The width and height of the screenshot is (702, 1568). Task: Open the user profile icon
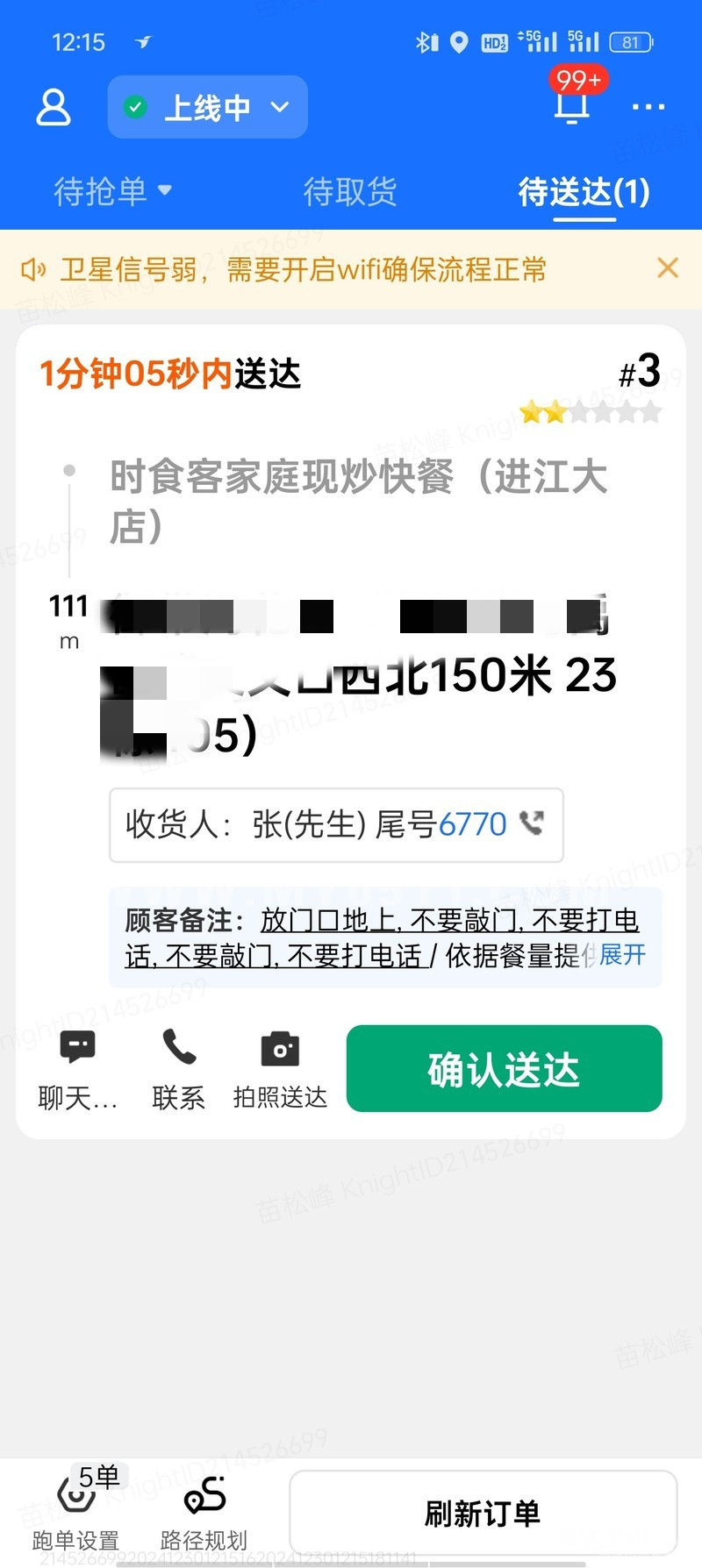53,107
